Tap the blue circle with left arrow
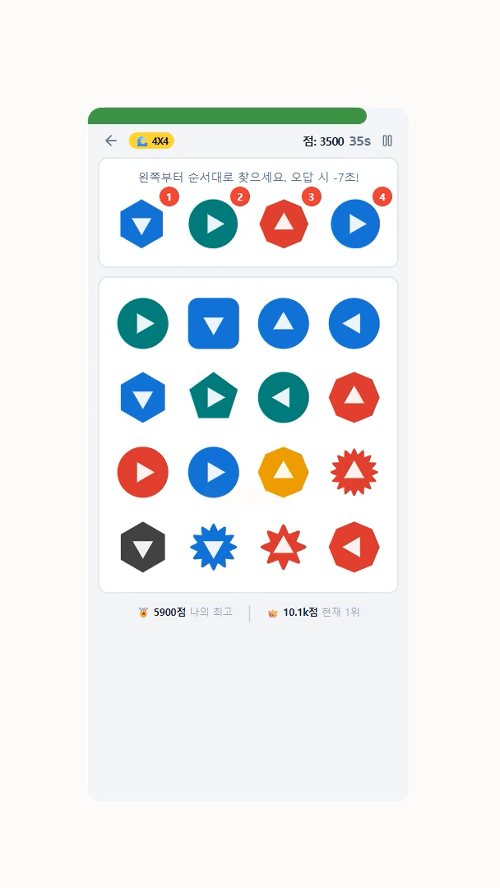Screen dimensions: 500x888 [354, 323]
